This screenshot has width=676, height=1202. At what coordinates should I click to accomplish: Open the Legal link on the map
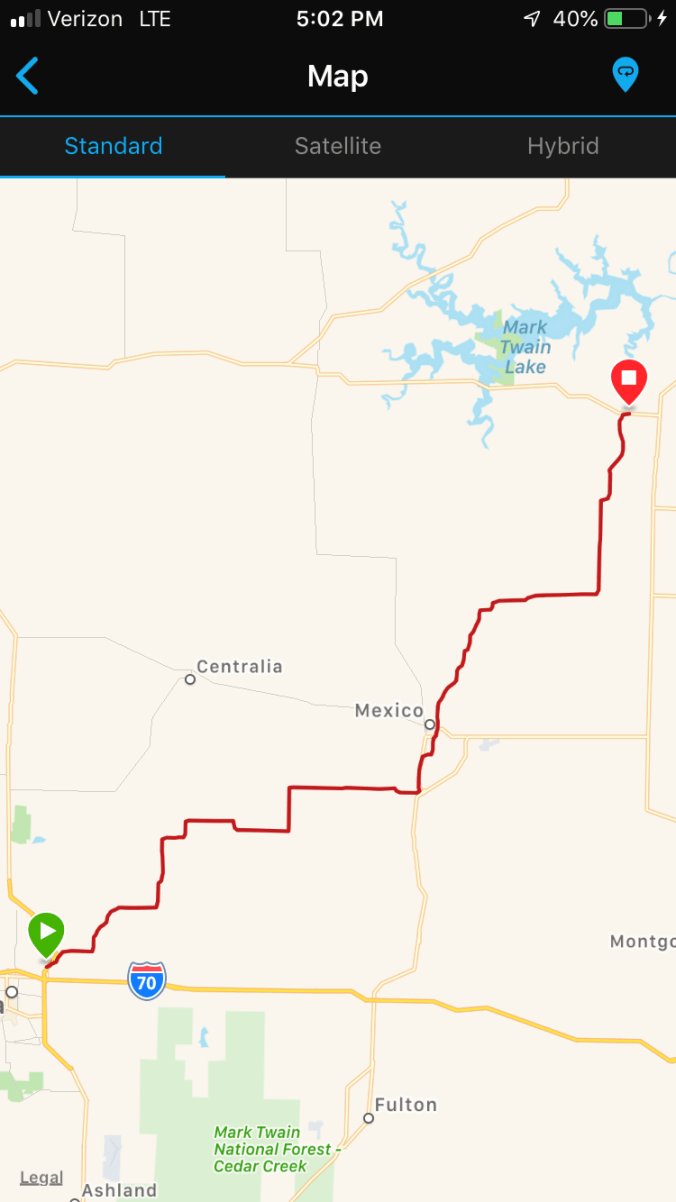(41, 1177)
